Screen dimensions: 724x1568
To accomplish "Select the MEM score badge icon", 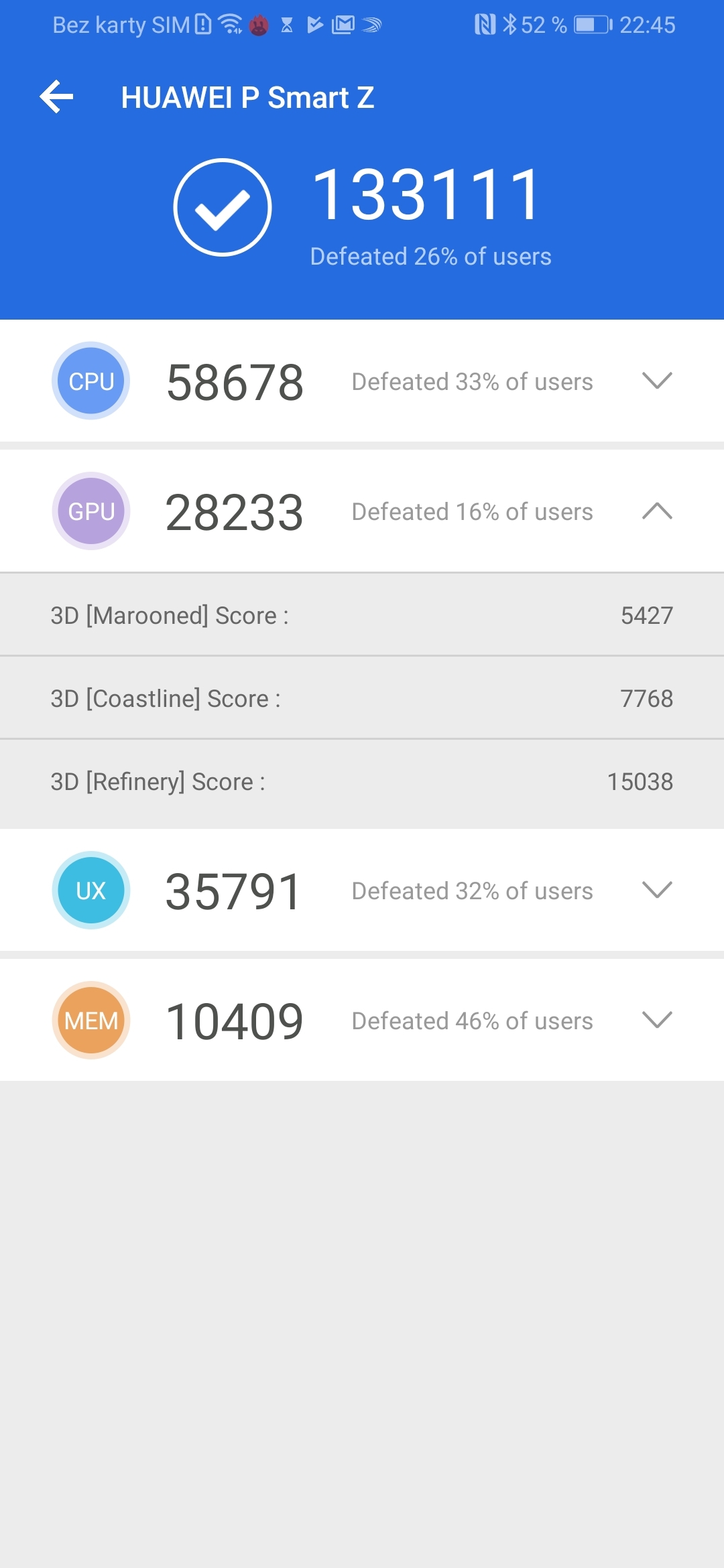I will (90, 1021).
